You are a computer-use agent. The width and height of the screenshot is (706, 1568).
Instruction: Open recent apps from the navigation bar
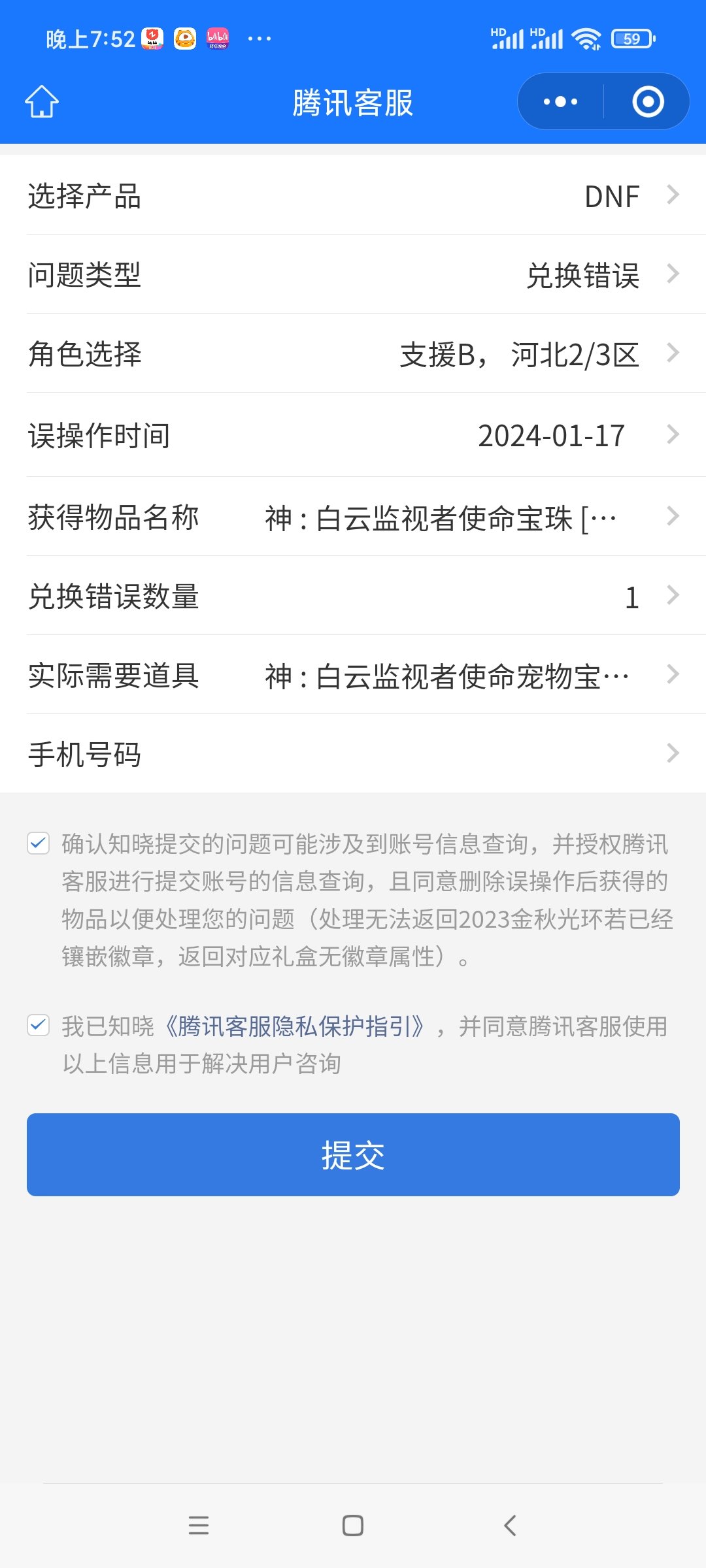pos(198,1526)
